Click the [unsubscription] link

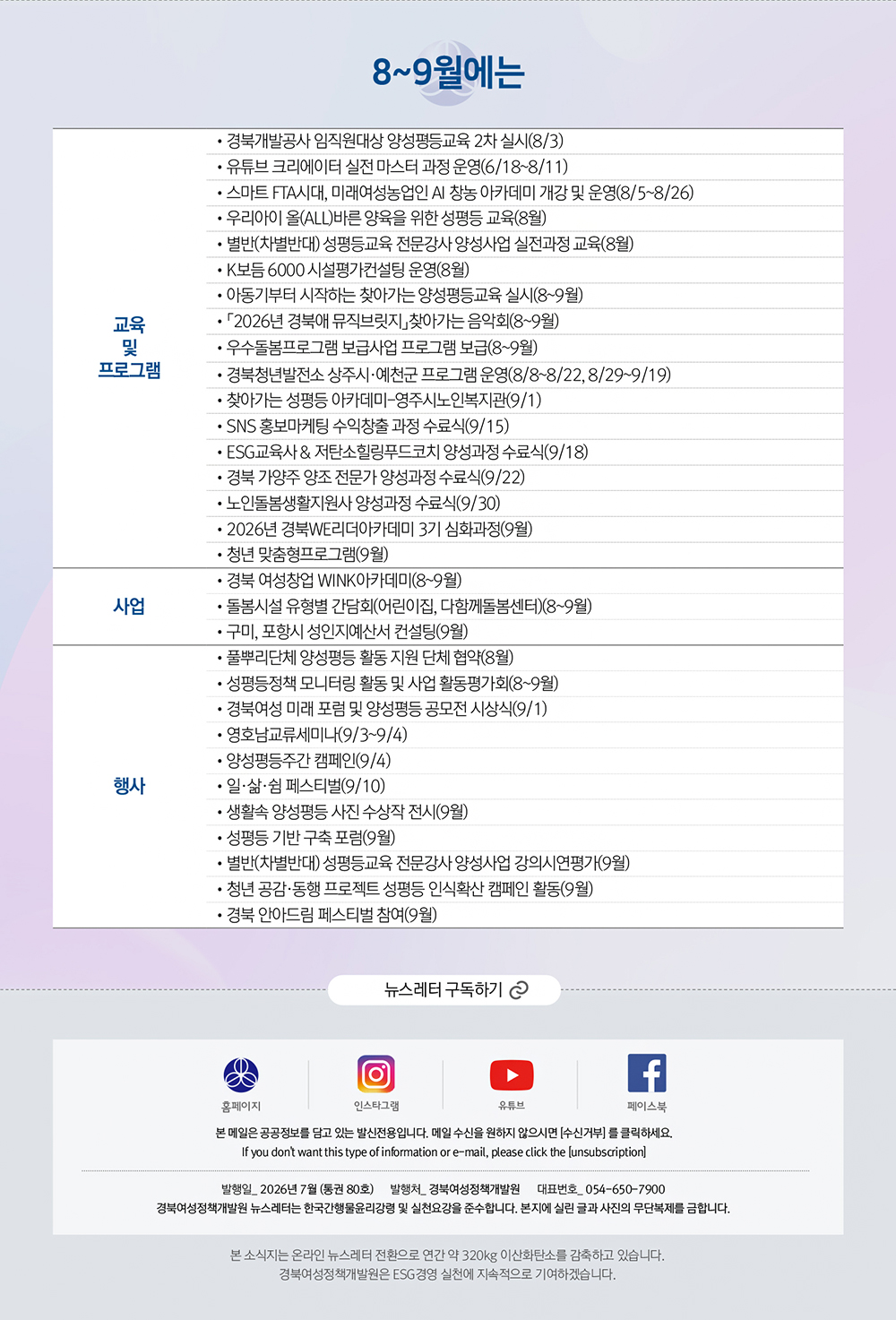(x=607, y=1152)
